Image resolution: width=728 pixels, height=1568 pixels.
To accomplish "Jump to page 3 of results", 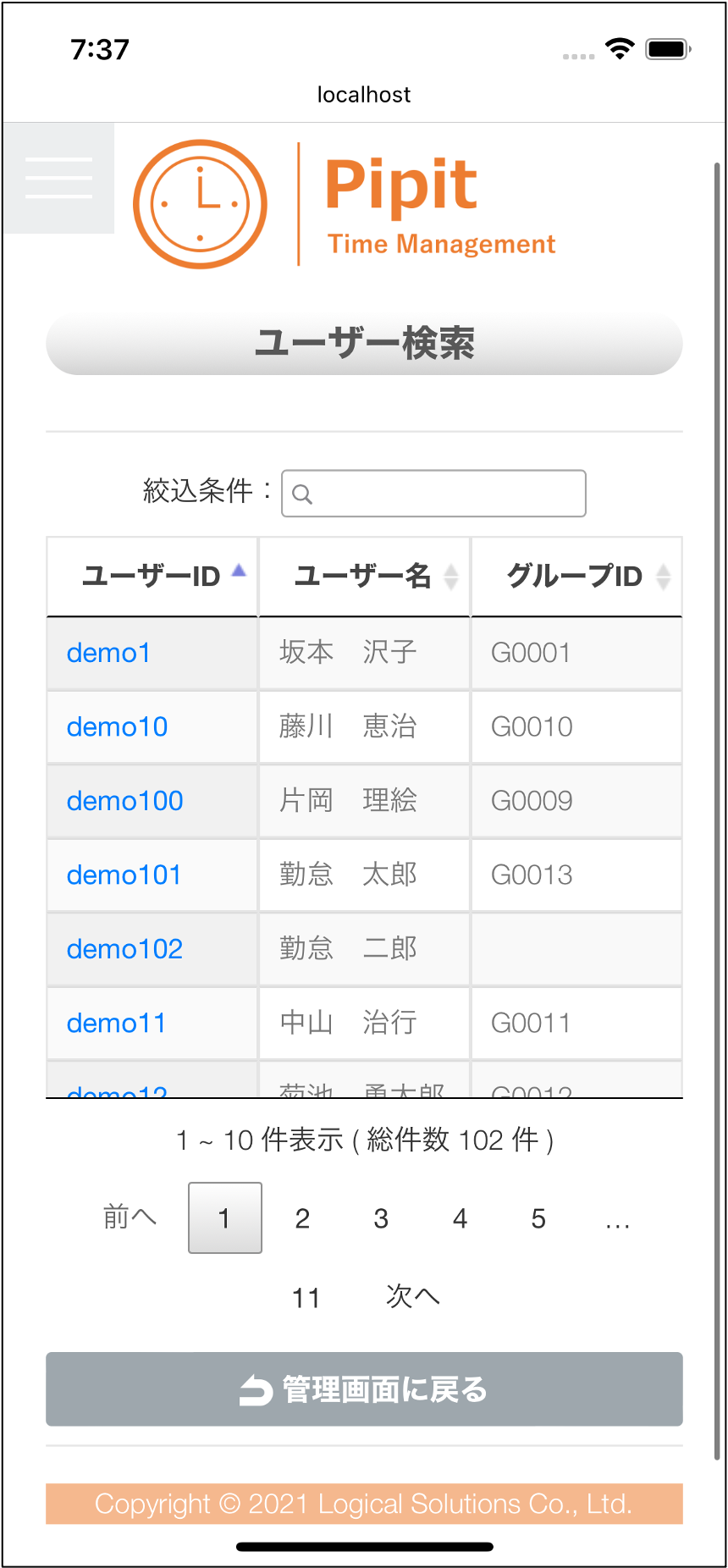I will [x=381, y=1218].
